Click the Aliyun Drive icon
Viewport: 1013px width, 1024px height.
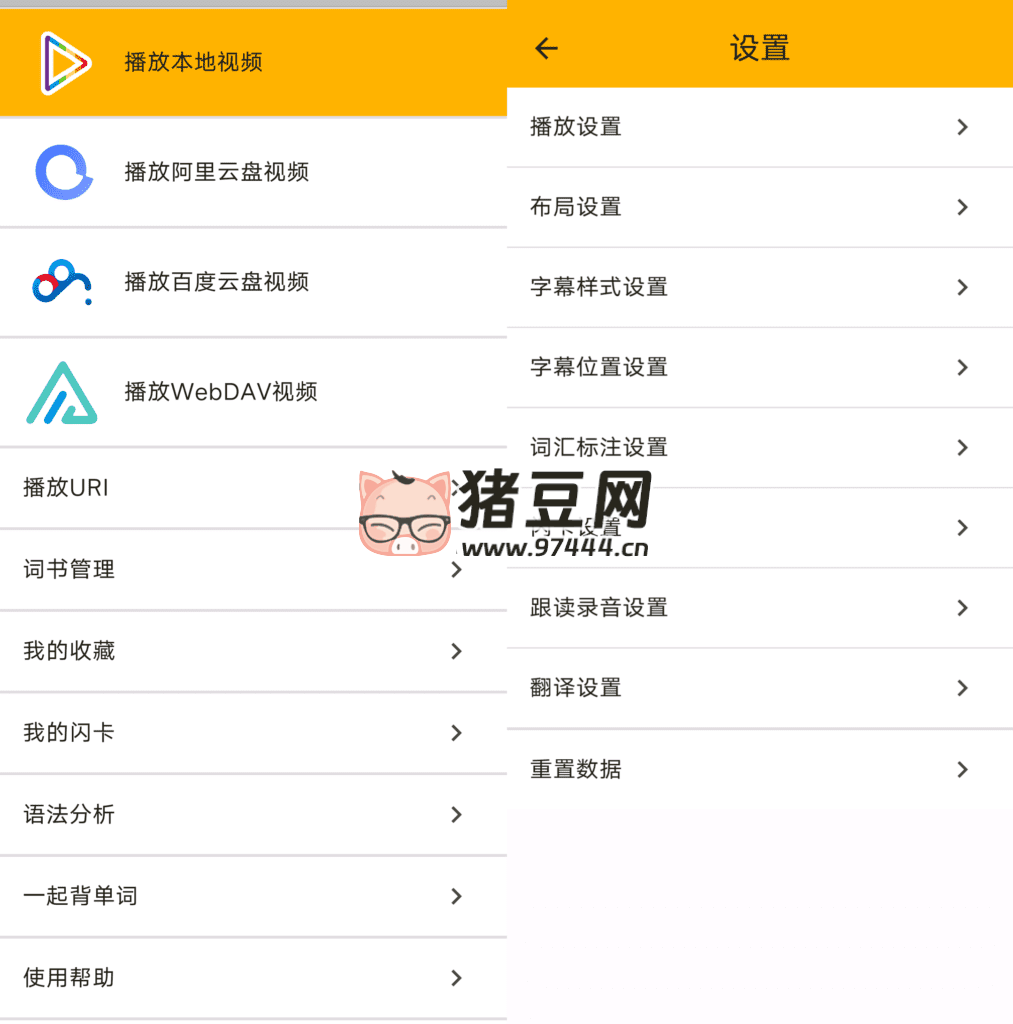point(63,171)
